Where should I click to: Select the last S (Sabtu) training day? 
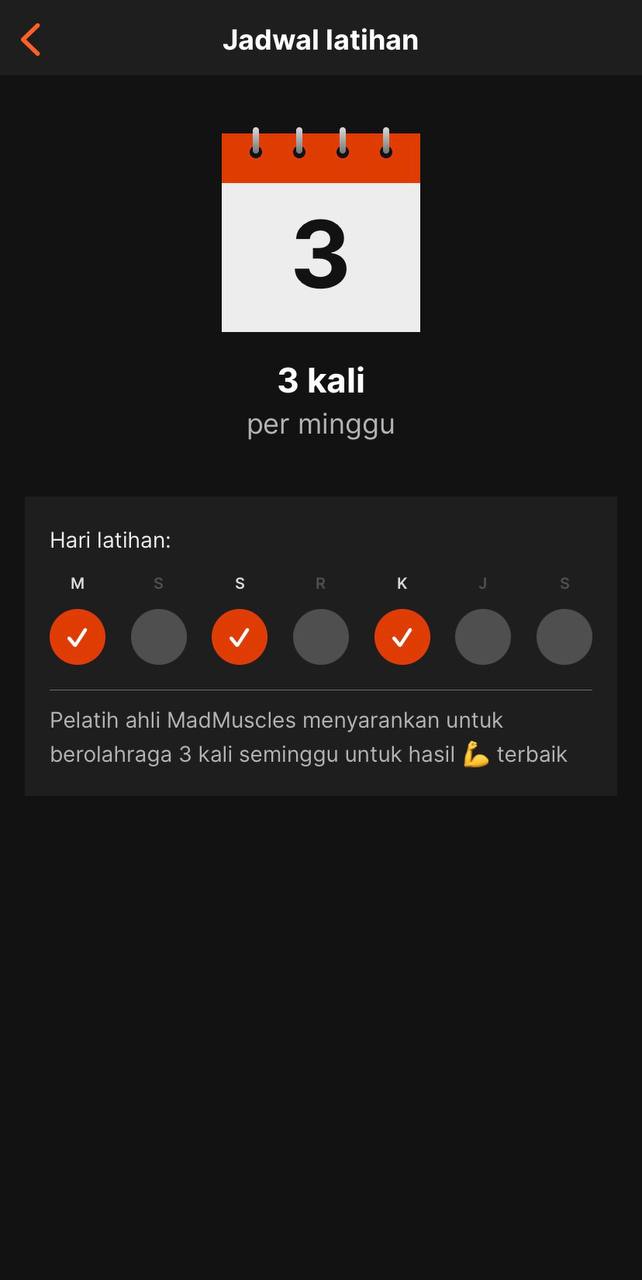coord(564,637)
